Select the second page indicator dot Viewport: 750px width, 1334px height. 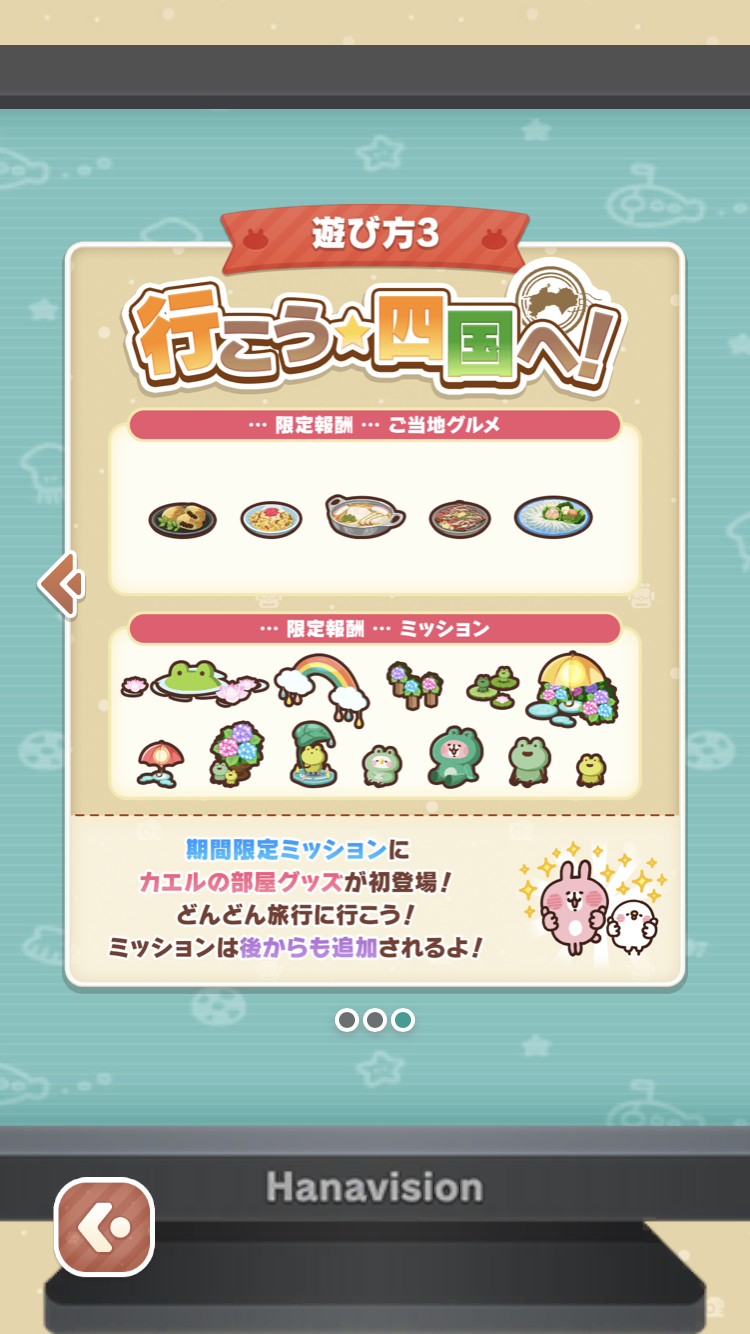coord(375,1020)
